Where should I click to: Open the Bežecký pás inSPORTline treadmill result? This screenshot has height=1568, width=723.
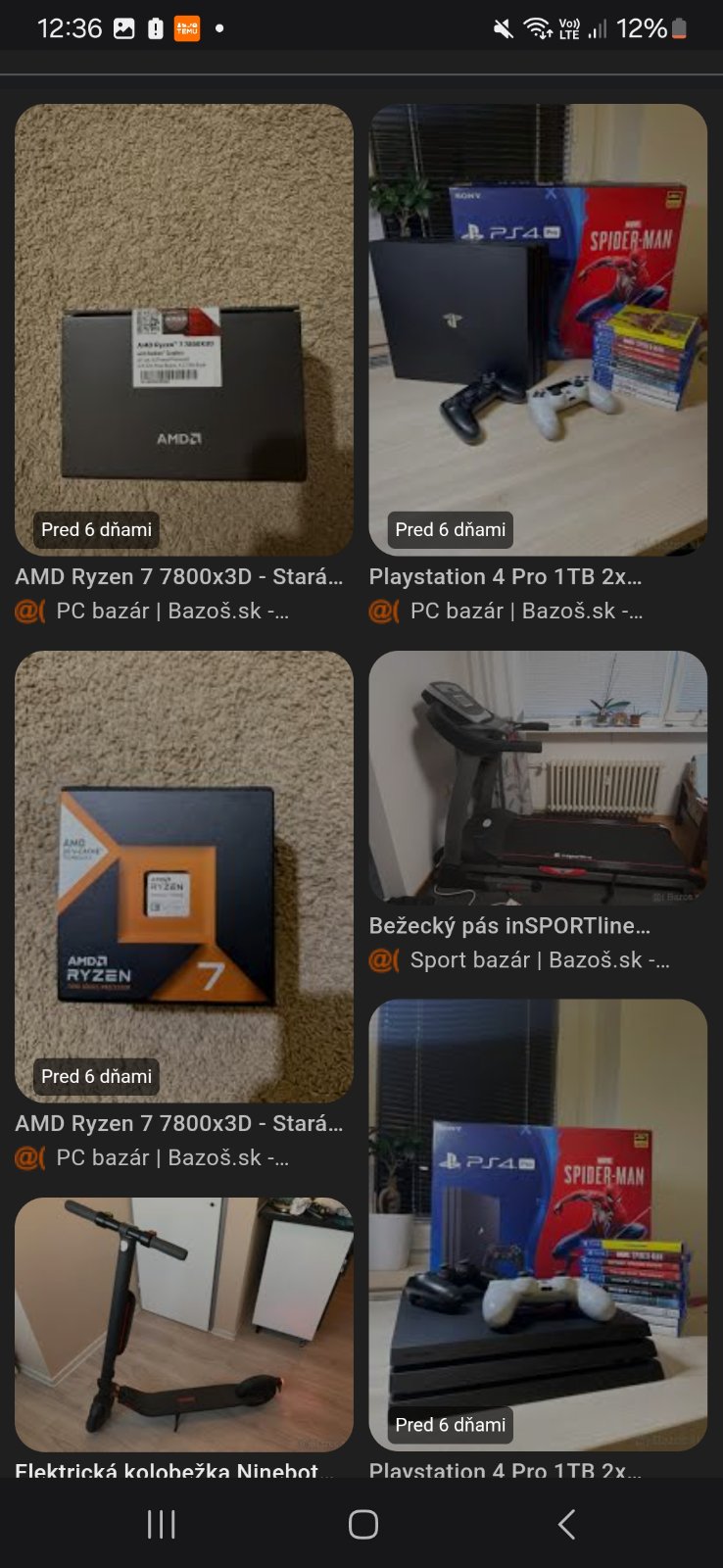tap(537, 776)
